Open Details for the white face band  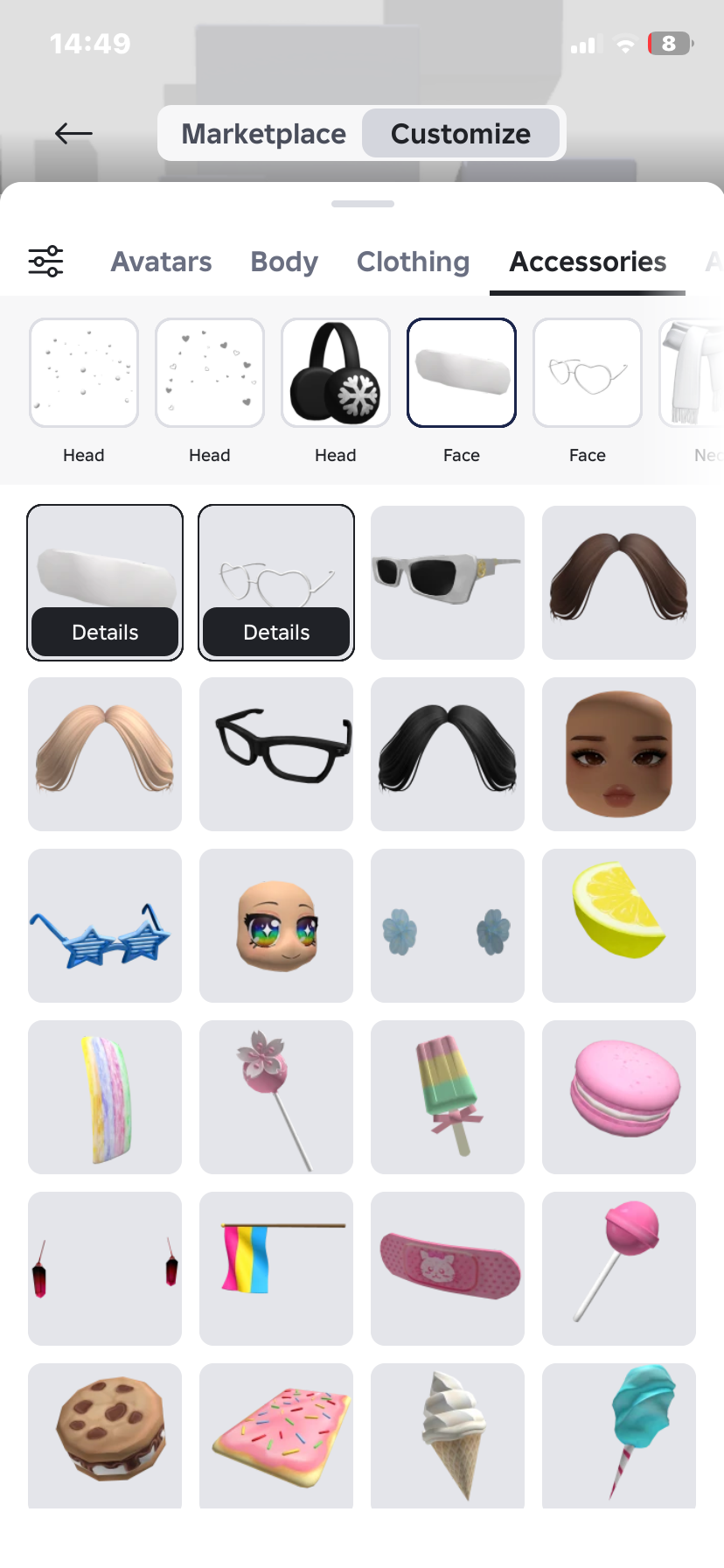click(105, 632)
